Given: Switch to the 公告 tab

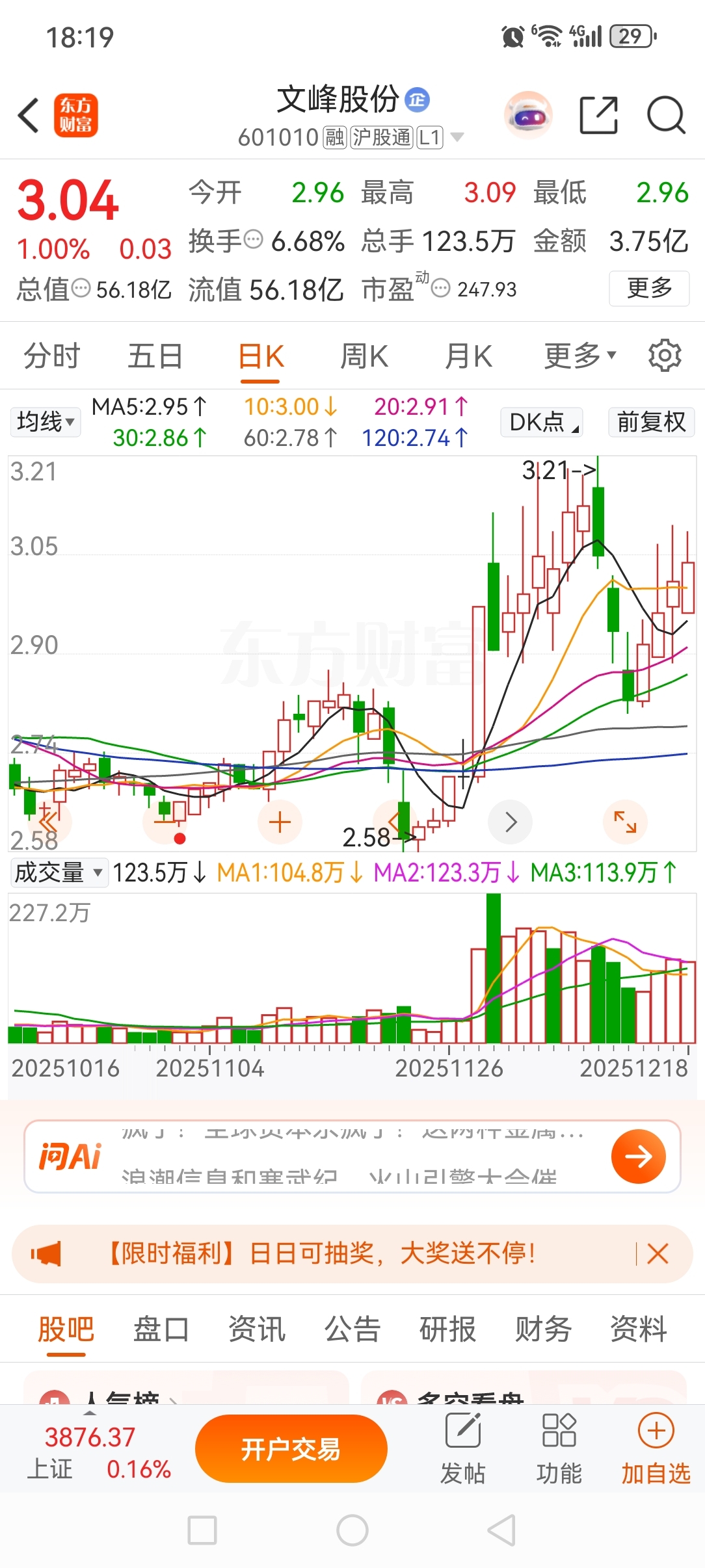Looking at the screenshot, I should pos(352,1329).
